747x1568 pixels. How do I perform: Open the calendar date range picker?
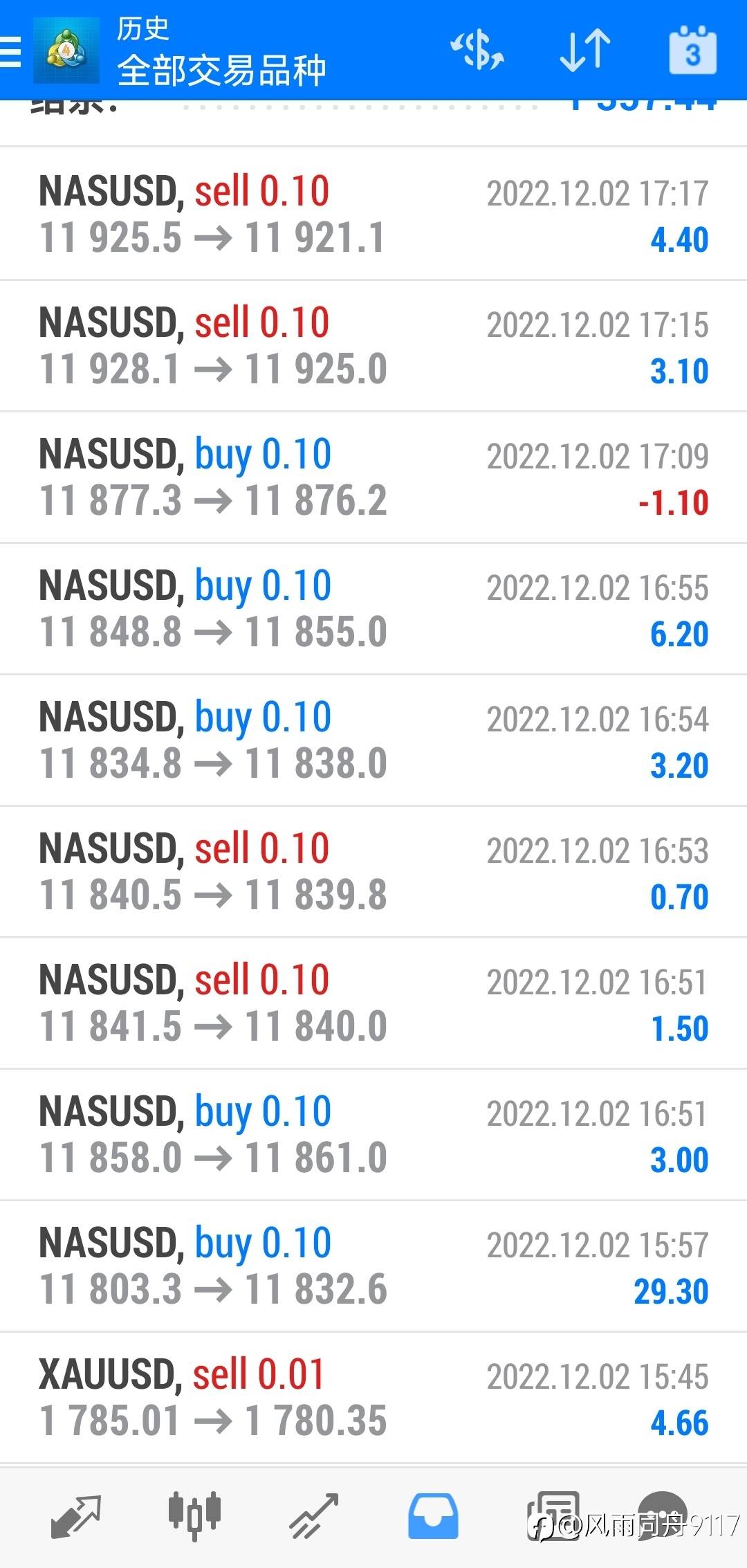coord(692,51)
